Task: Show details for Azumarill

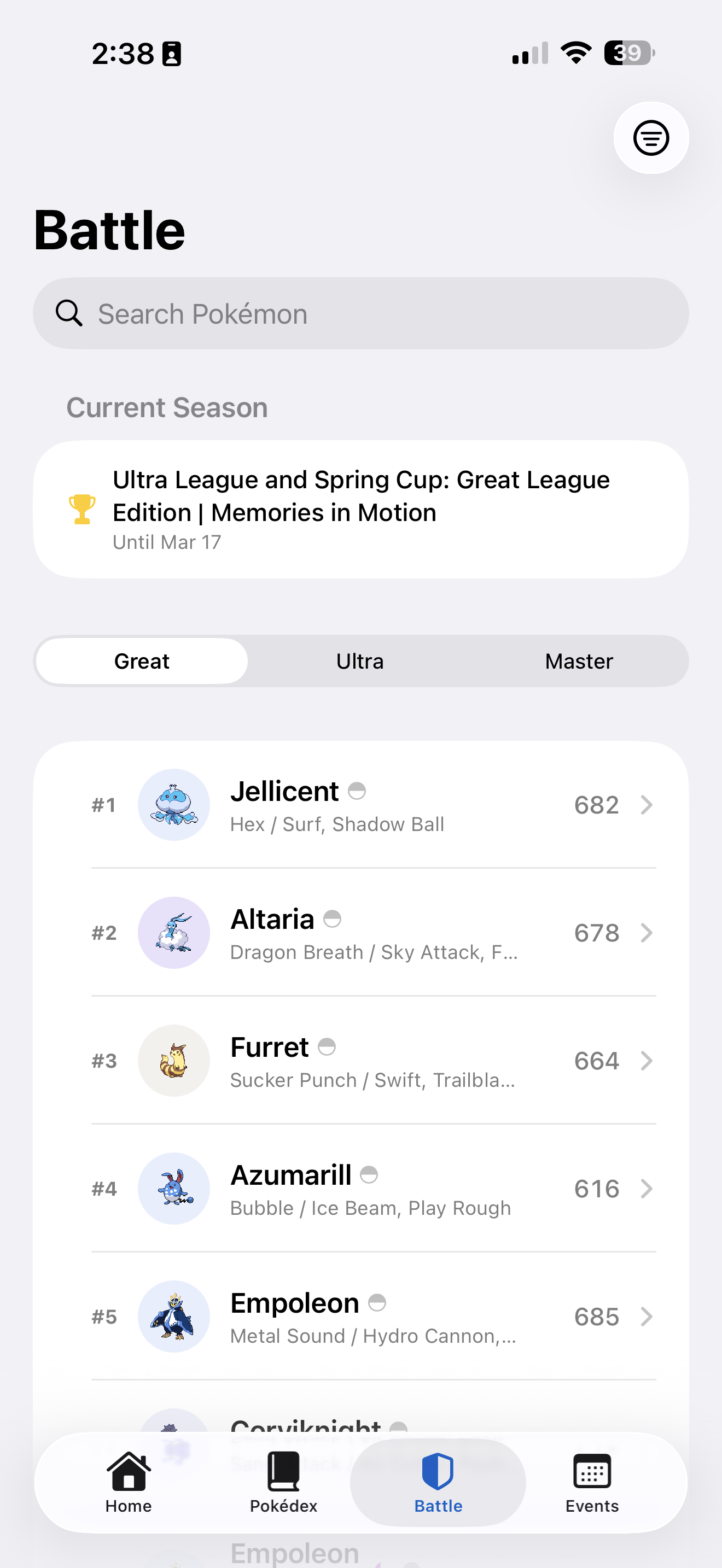Action: point(372,1188)
